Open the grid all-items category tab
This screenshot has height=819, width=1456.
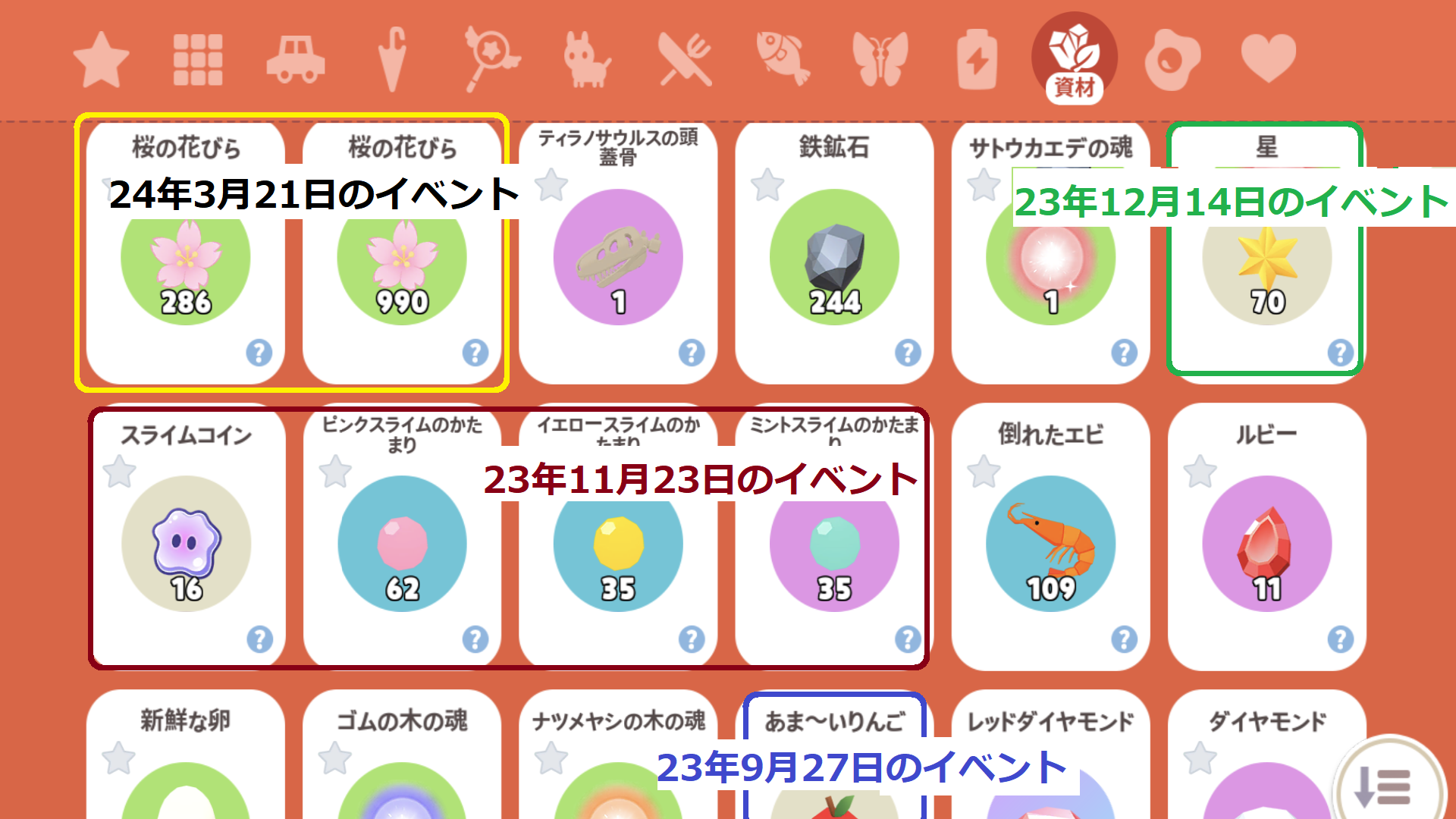198,59
